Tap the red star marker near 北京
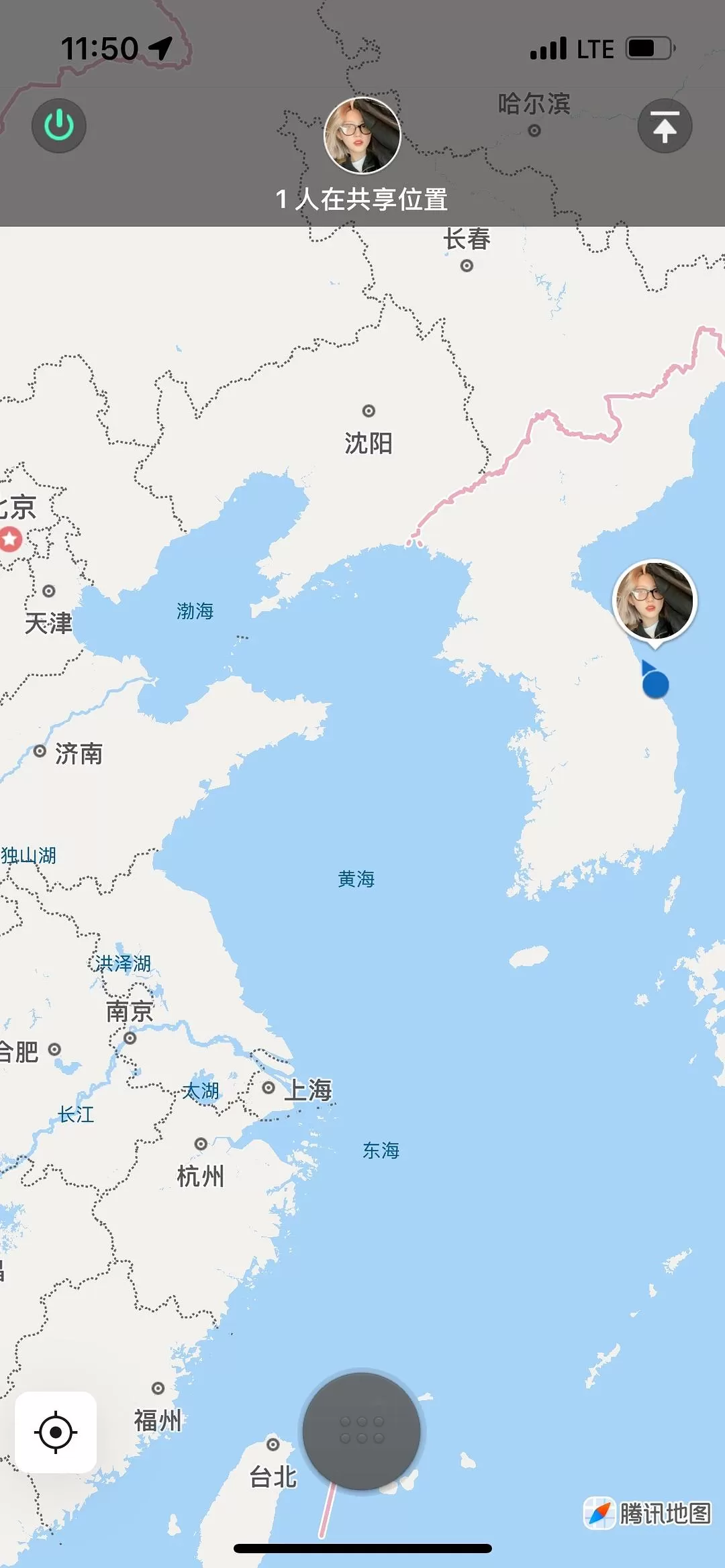The width and height of the screenshot is (725, 1568). click(x=9, y=537)
